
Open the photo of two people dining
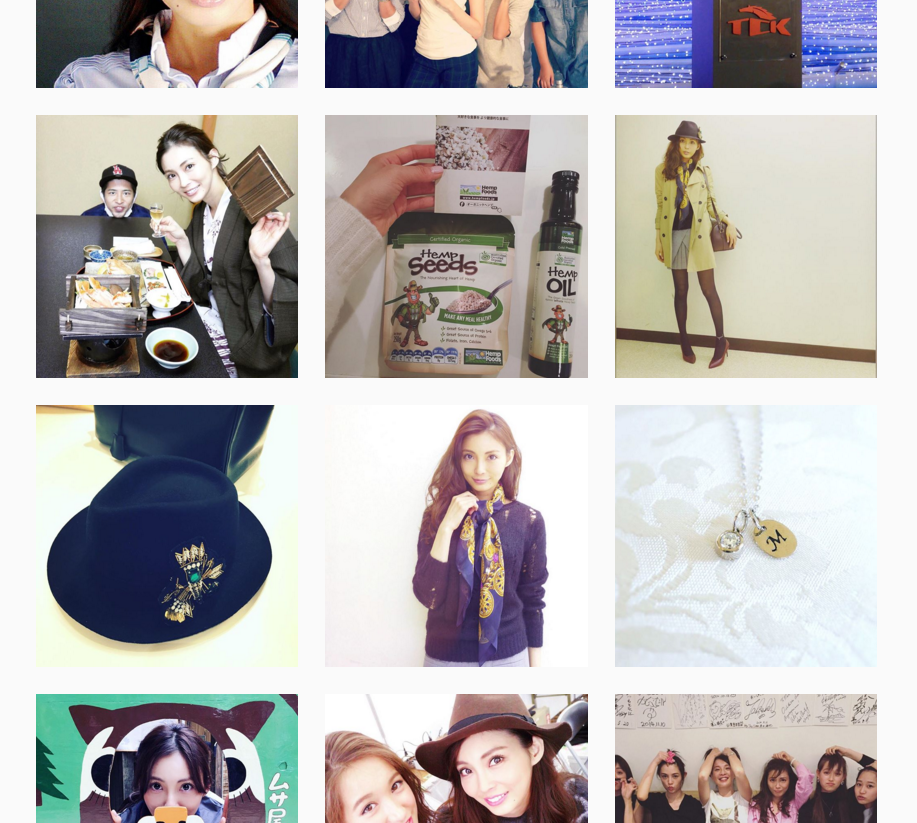tap(167, 246)
